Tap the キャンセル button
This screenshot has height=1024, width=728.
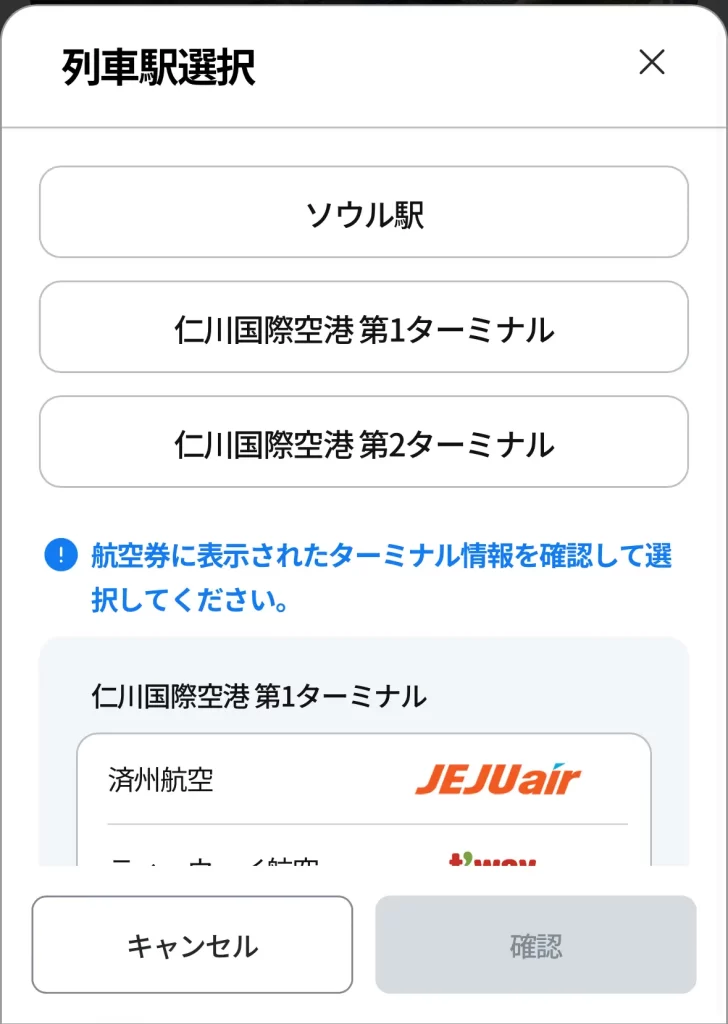click(192, 945)
